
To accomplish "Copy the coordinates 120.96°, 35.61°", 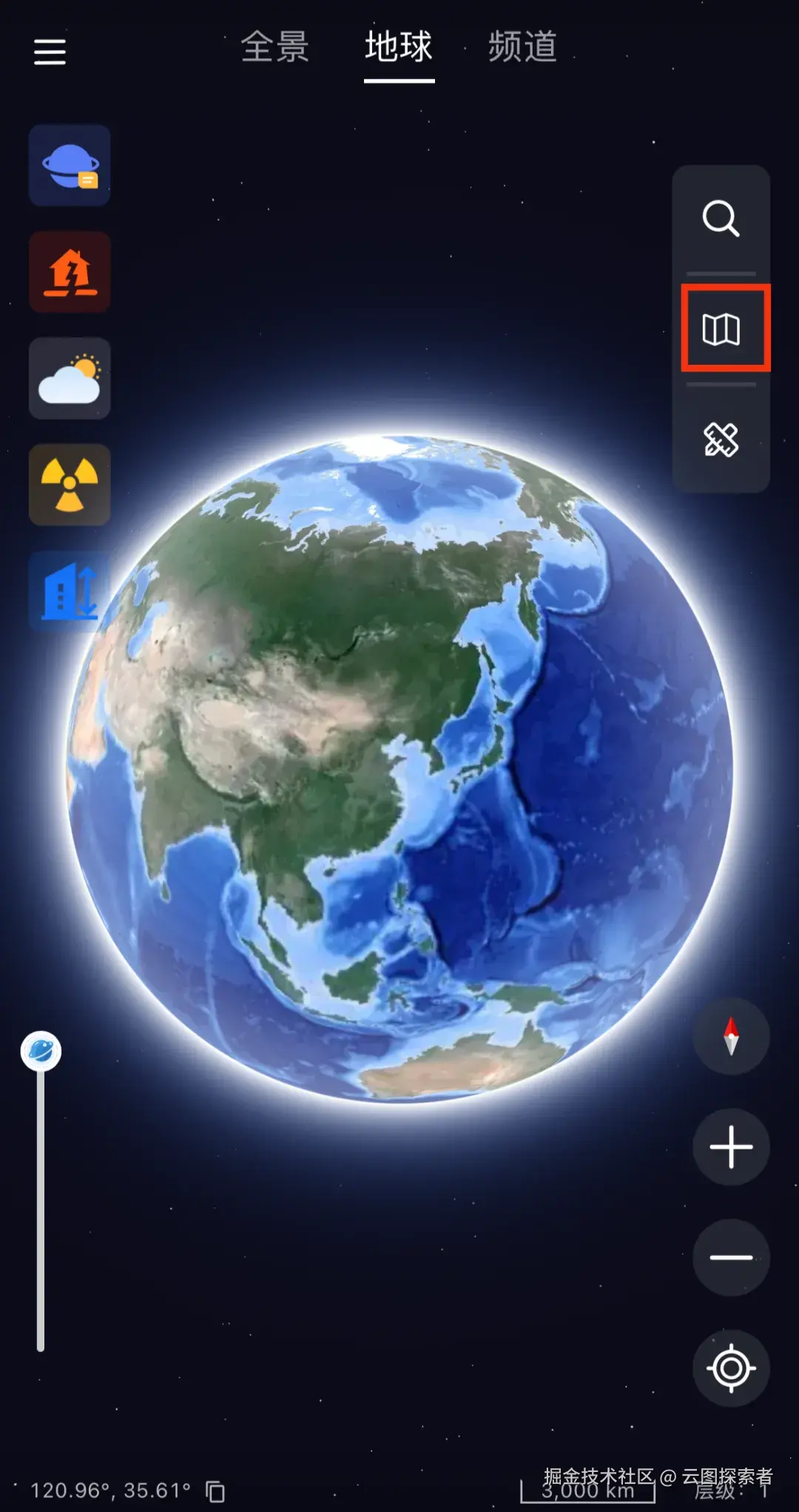I will point(215,1491).
